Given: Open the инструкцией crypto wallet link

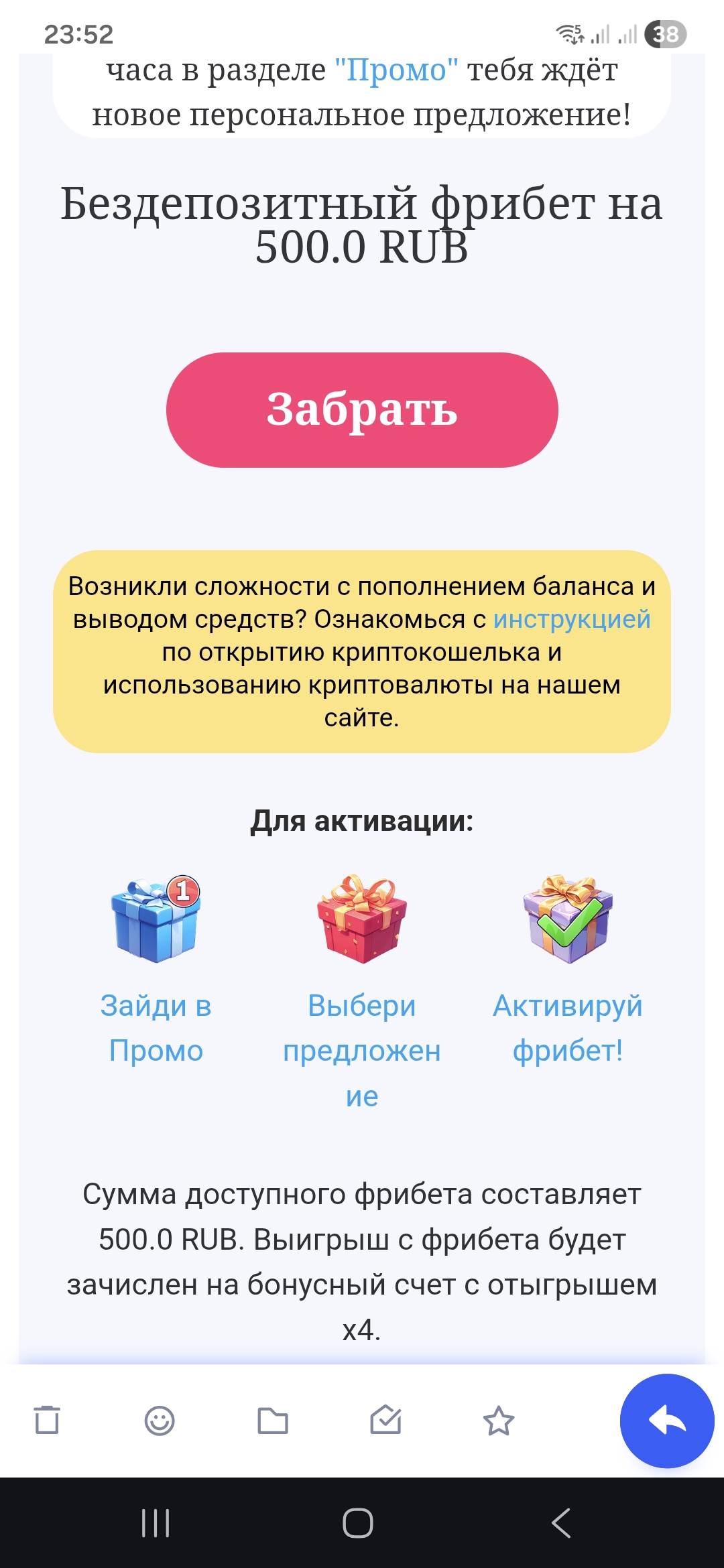Looking at the screenshot, I should (x=572, y=619).
